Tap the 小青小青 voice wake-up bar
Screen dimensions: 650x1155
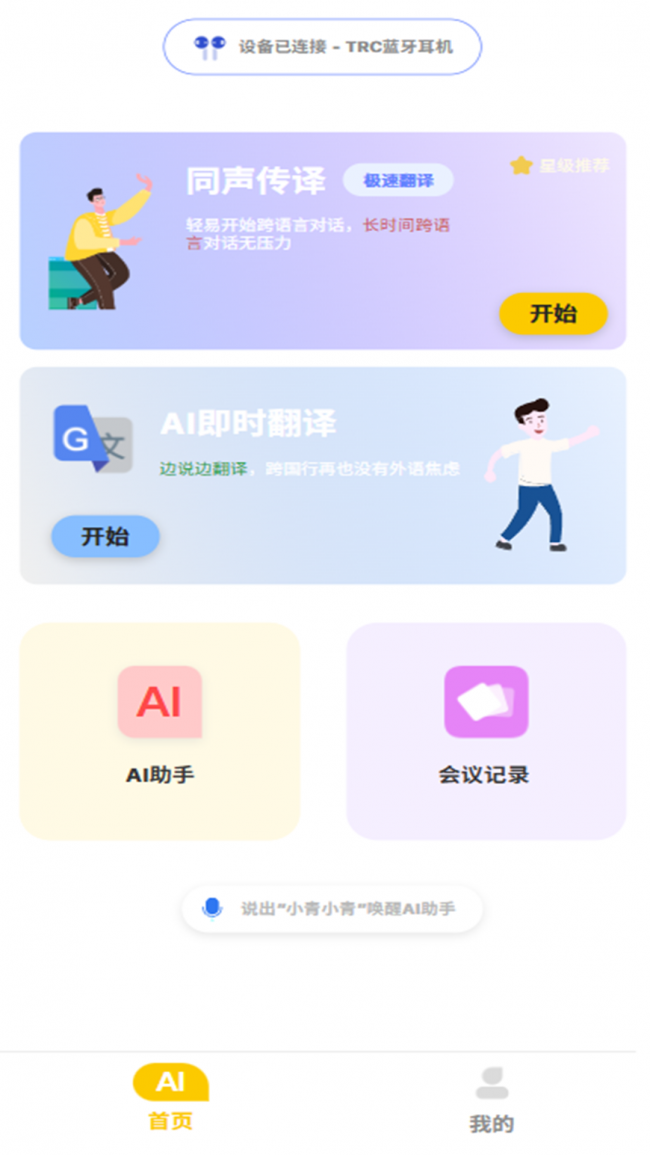pyautogui.click(x=332, y=909)
